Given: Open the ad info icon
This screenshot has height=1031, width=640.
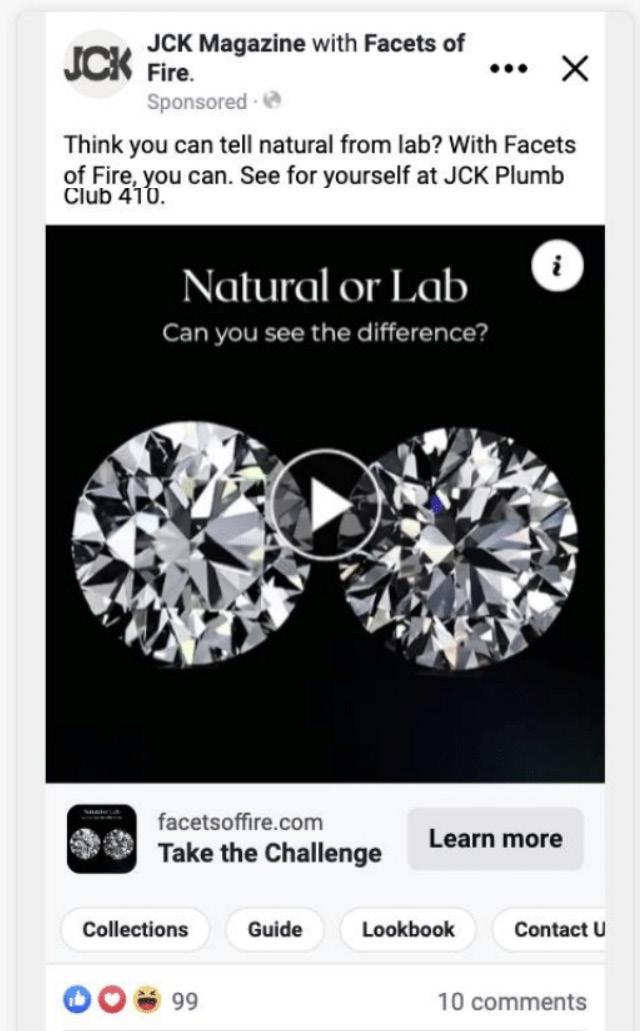Looking at the screenshot, I should [x=558, y=266].
